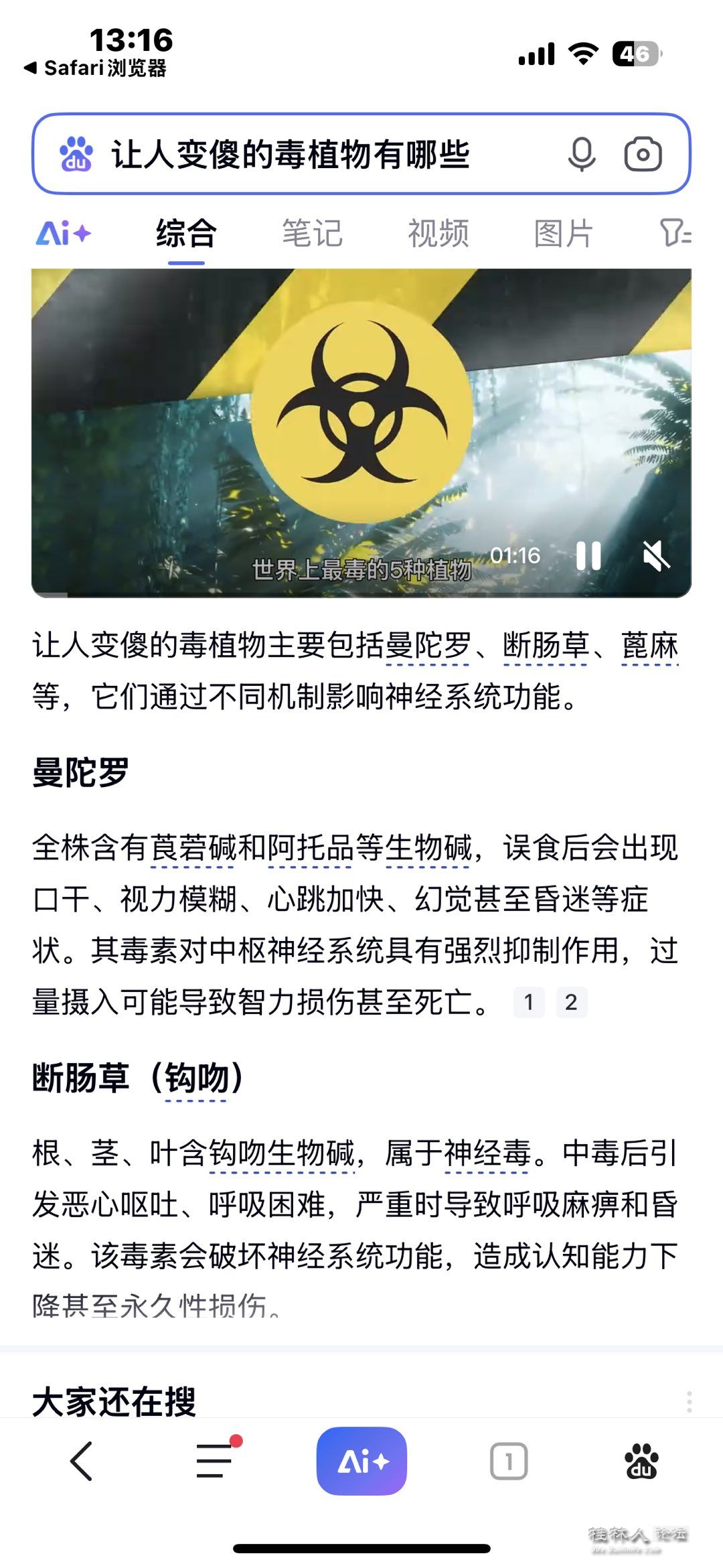
Task: Switch to the 图片 tab
Action: pos(563,234)
